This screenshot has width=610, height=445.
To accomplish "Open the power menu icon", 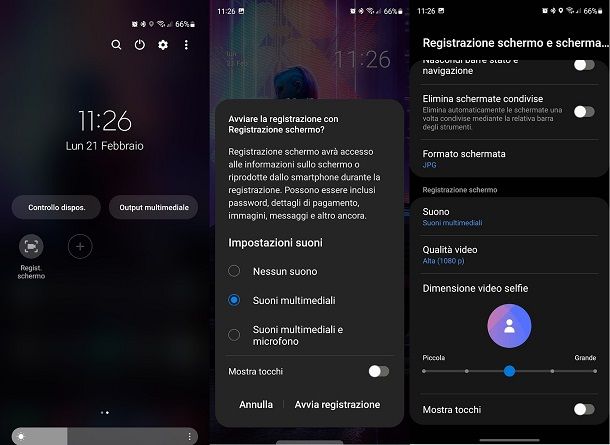I will (x=140, y=45).
